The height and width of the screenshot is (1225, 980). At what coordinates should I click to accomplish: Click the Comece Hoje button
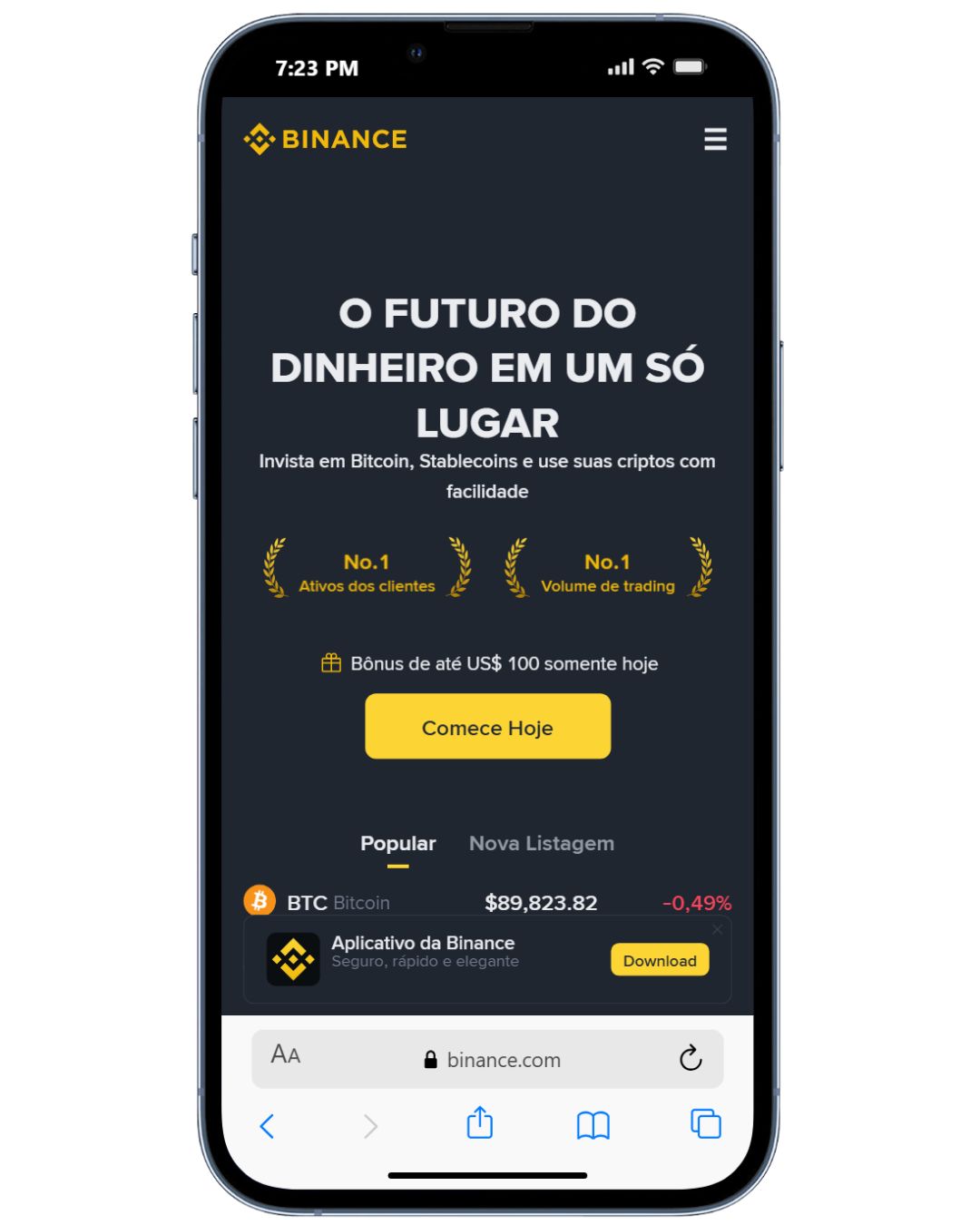[x=487, y=727]
